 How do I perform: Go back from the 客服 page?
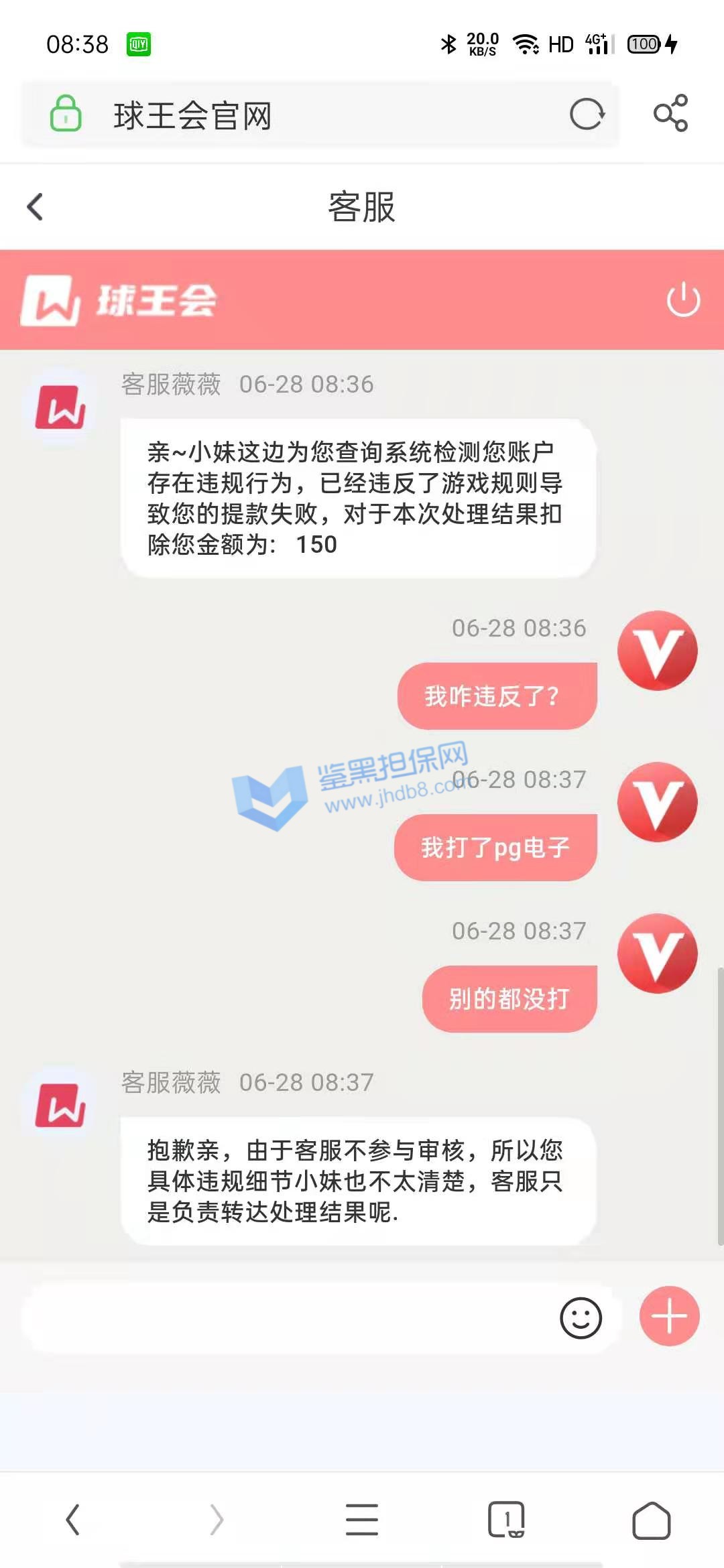(35, 206)
